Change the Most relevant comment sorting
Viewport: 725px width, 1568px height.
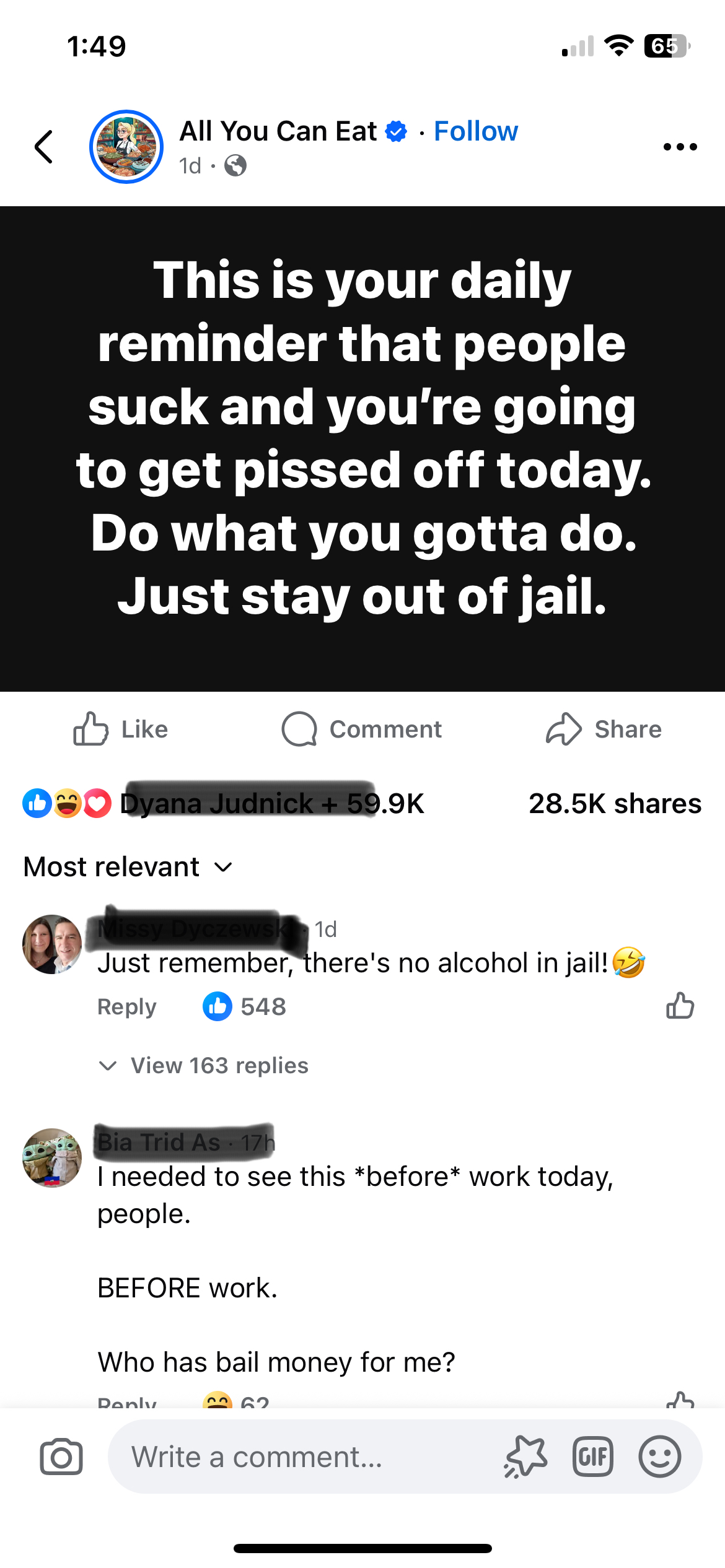pyautogui.click(x=128, y=866)
